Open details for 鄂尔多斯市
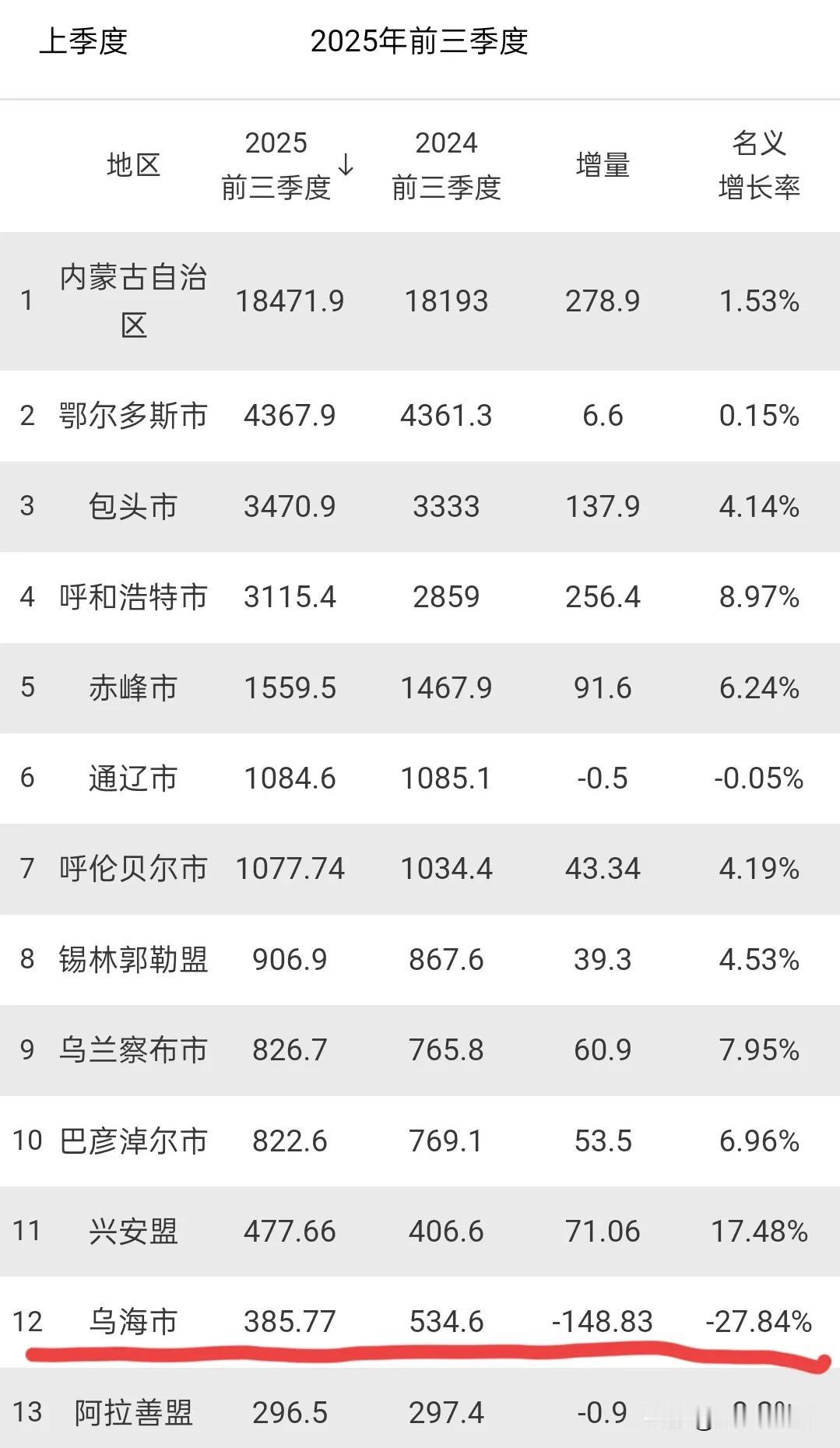 133,416
